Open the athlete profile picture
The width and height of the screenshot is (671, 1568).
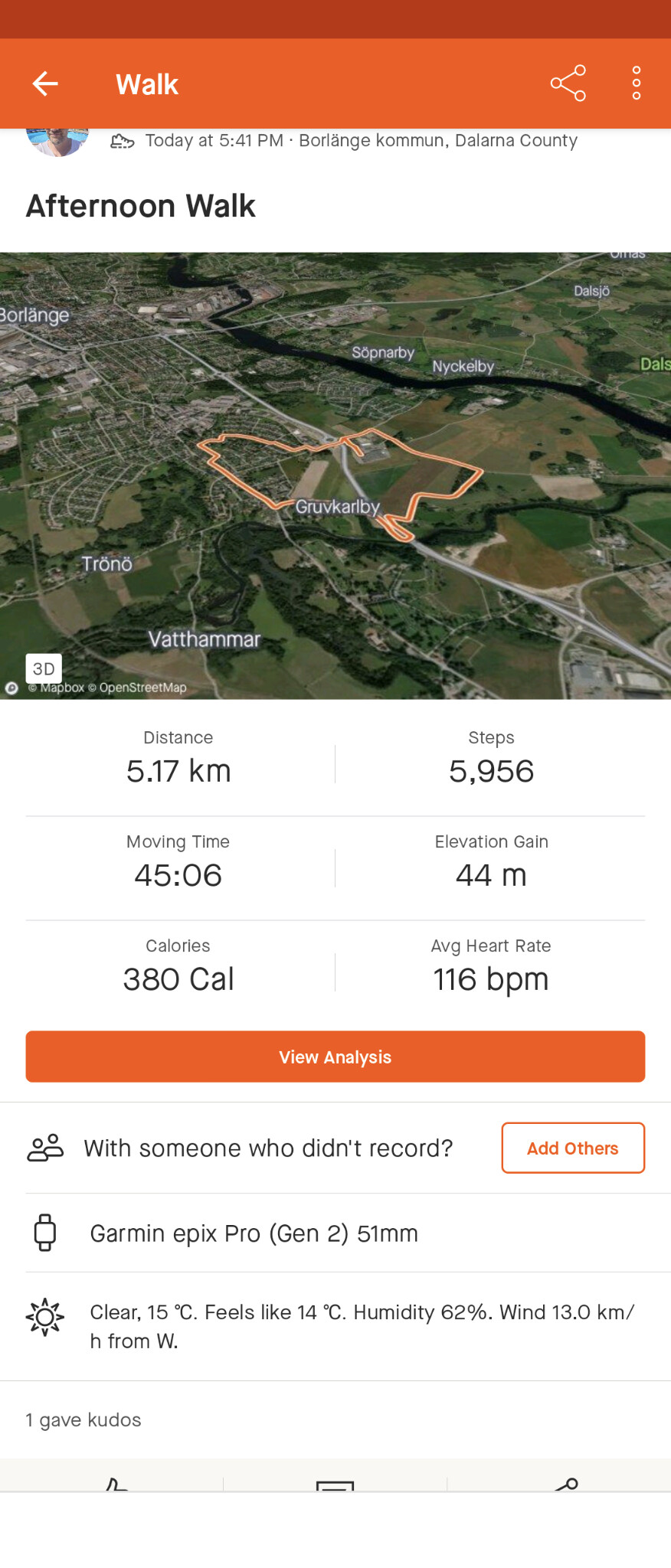pos(57,142)
